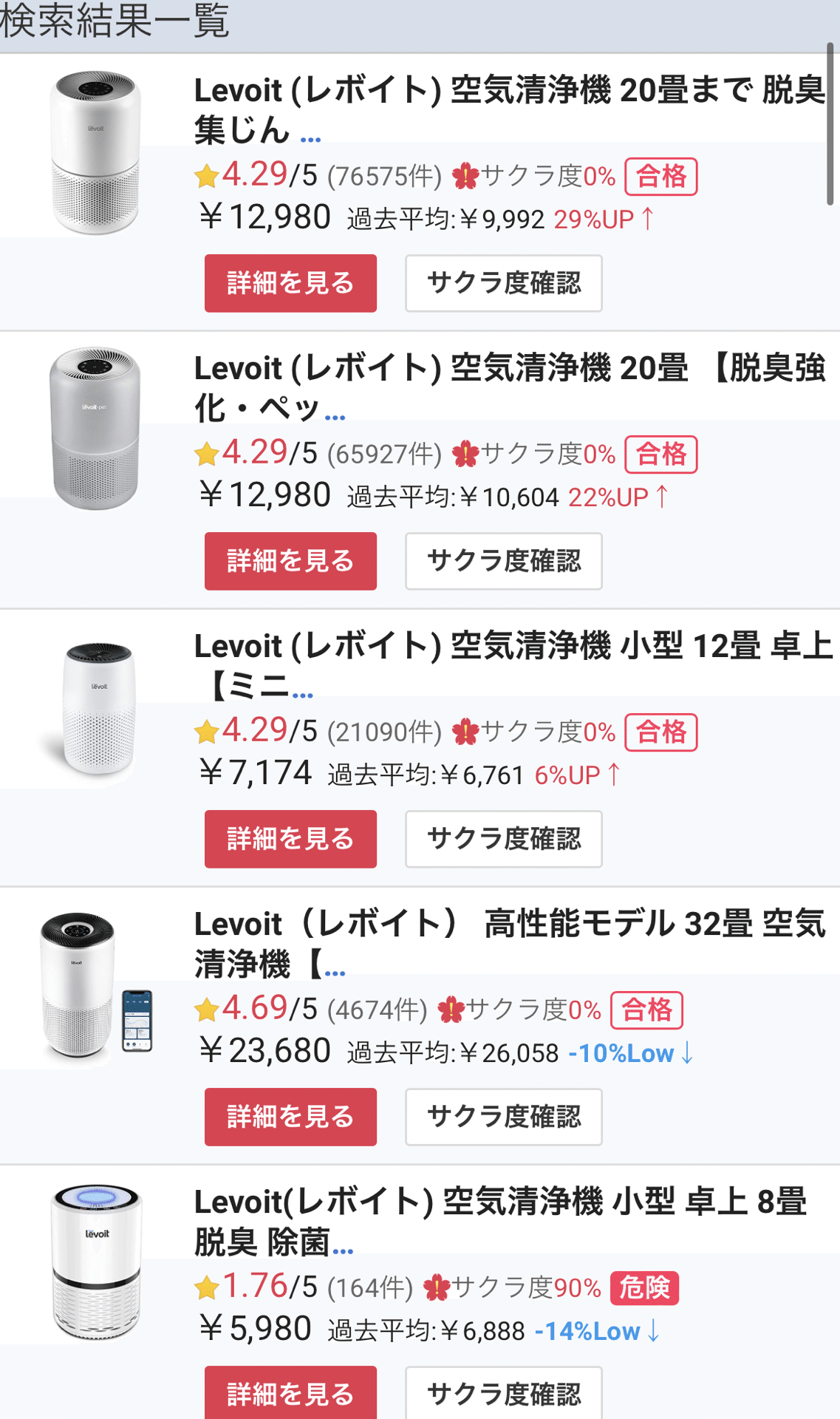Screen dimensions: 840x1419
Task: Click the star rating icon on the first Levoit result
Action: tap(208, 174)
